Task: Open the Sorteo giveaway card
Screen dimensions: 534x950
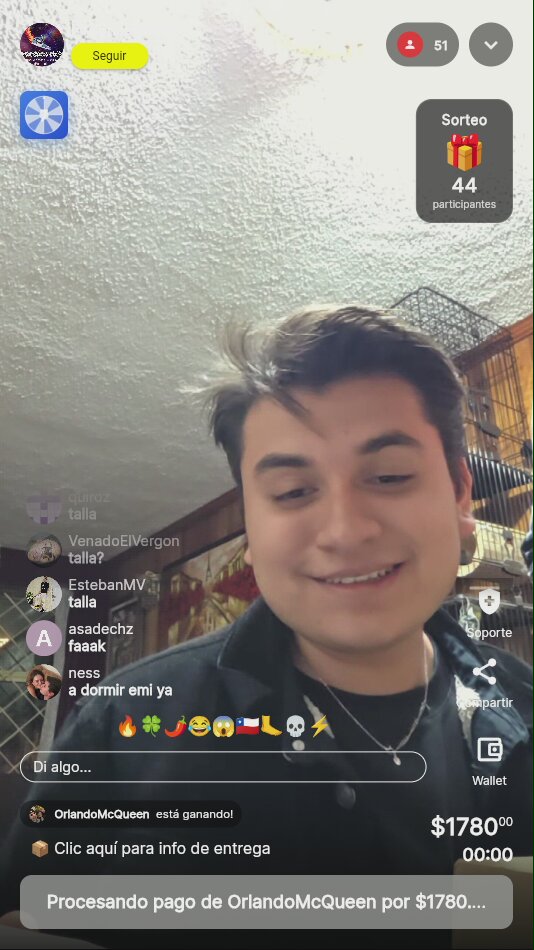Action: (464, 161)
